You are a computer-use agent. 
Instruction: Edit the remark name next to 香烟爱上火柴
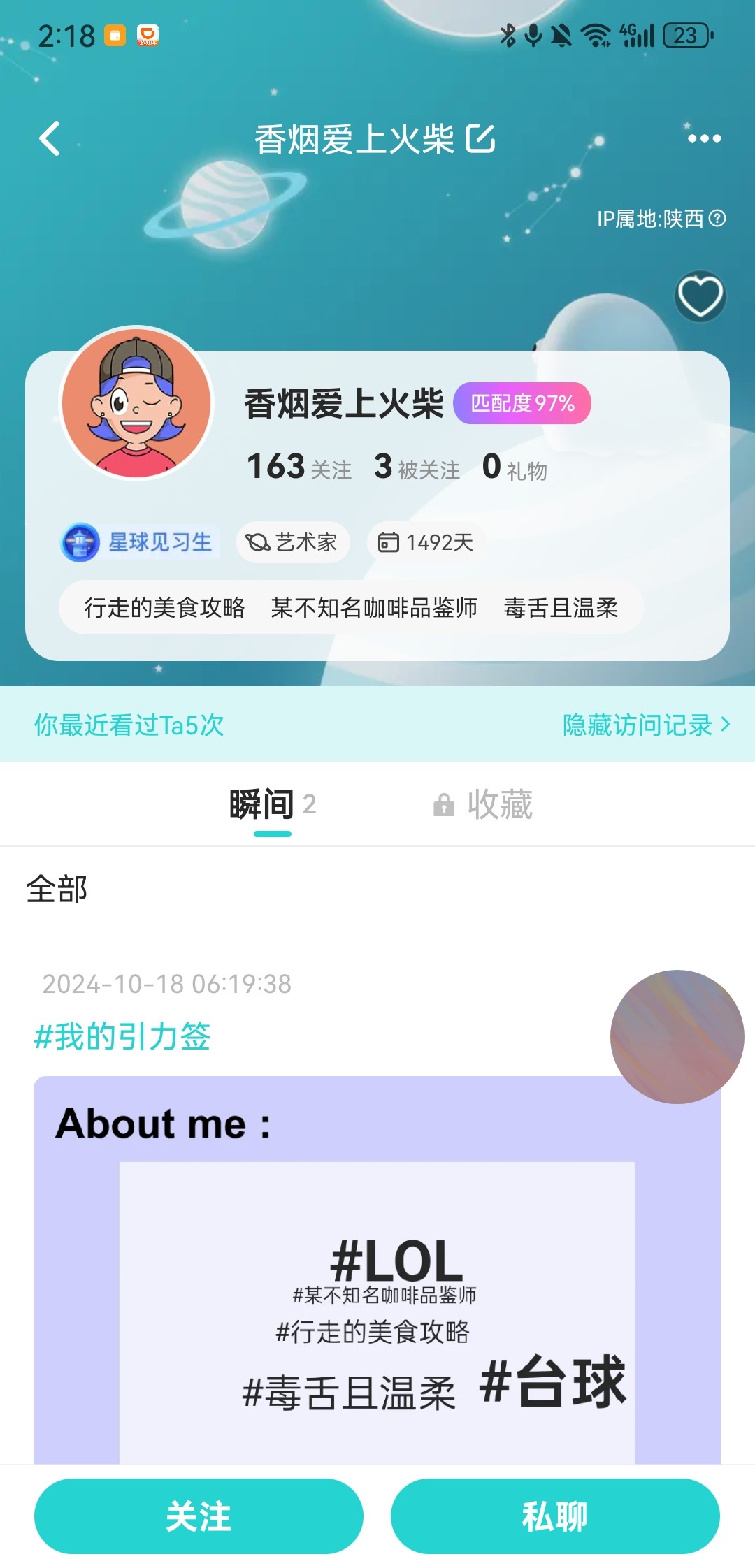tap(481, 138)
